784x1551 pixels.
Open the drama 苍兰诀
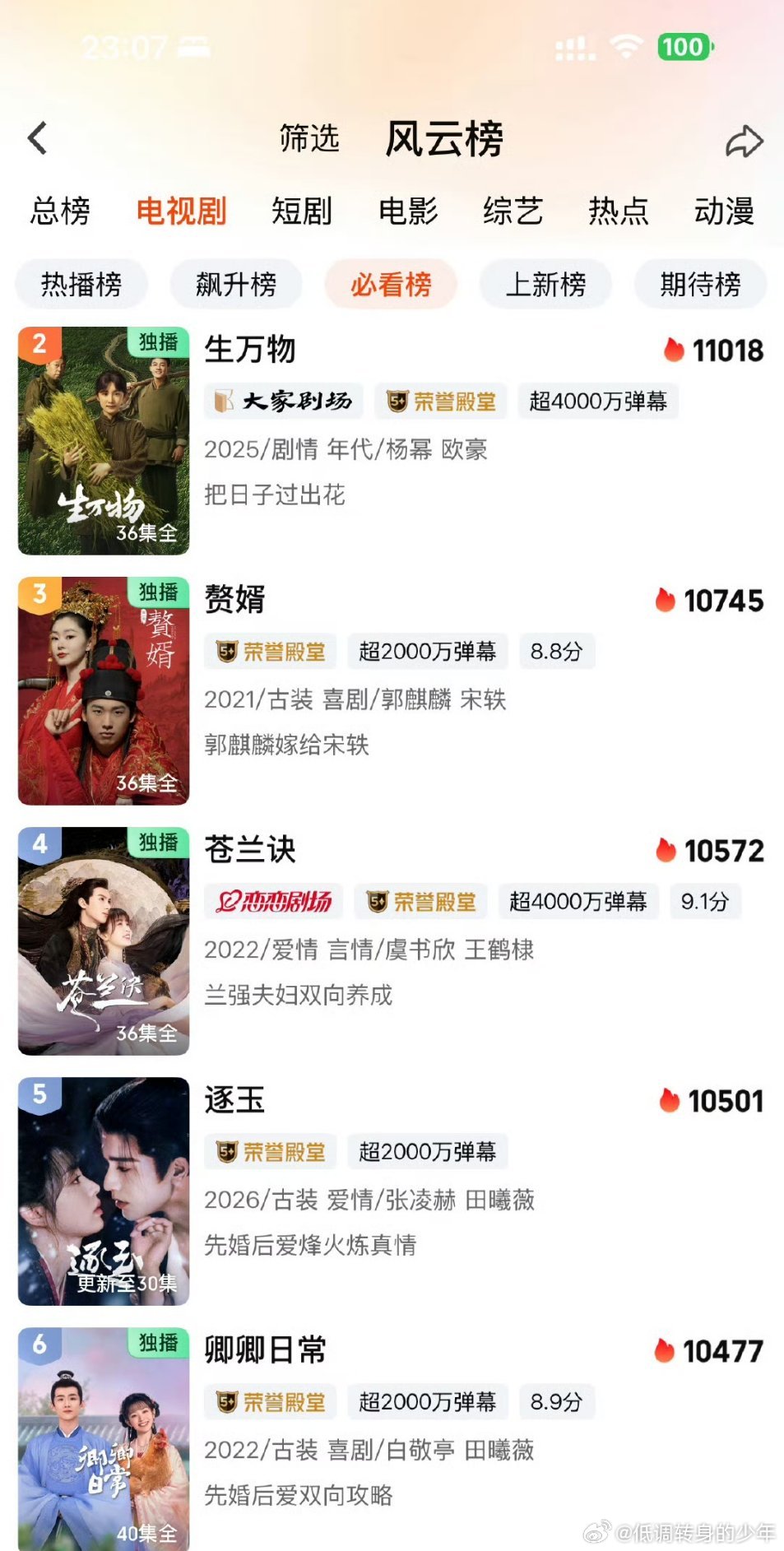pos(392,940)
